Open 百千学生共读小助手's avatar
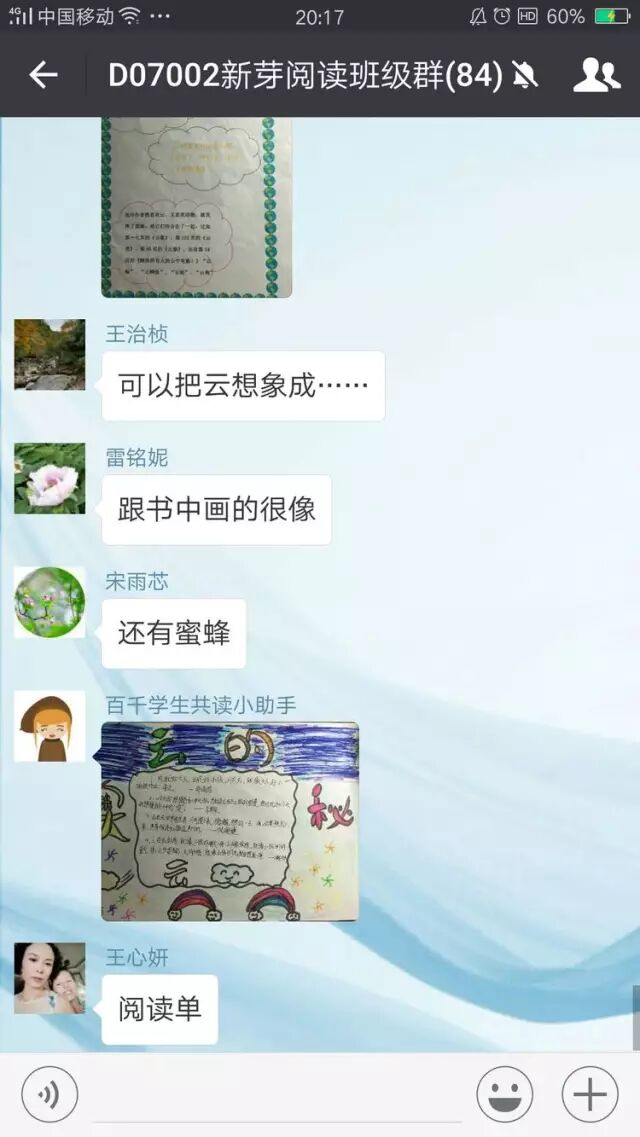Image resolution: width=640 pixels, height=1137 pixels. tap(50, 726)
